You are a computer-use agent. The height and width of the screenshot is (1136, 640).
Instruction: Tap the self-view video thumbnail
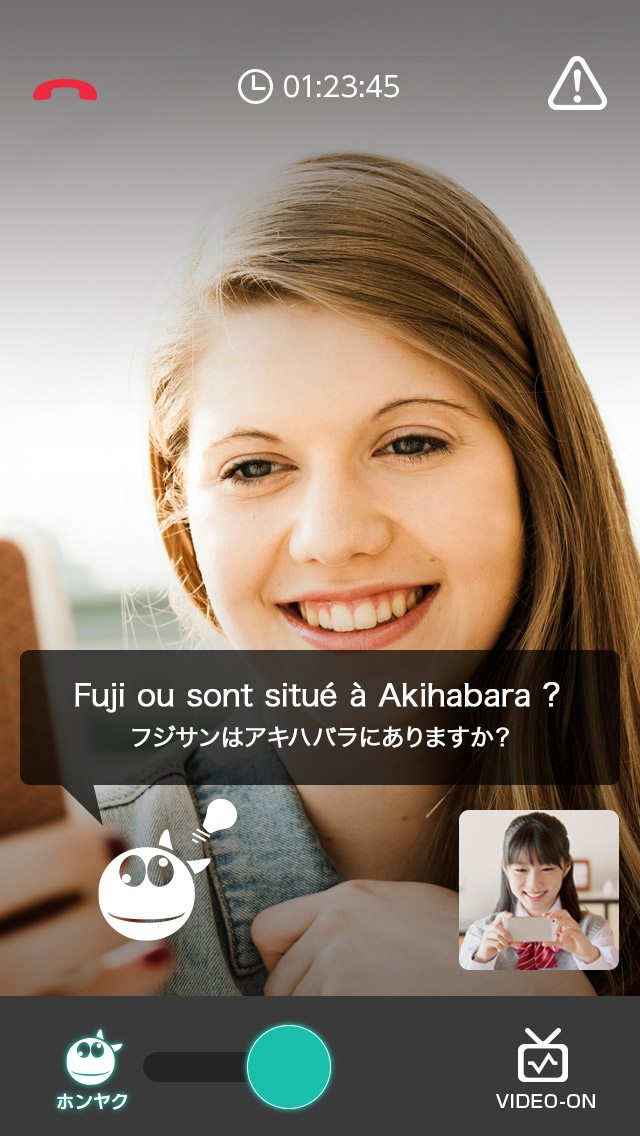(538, 890)
